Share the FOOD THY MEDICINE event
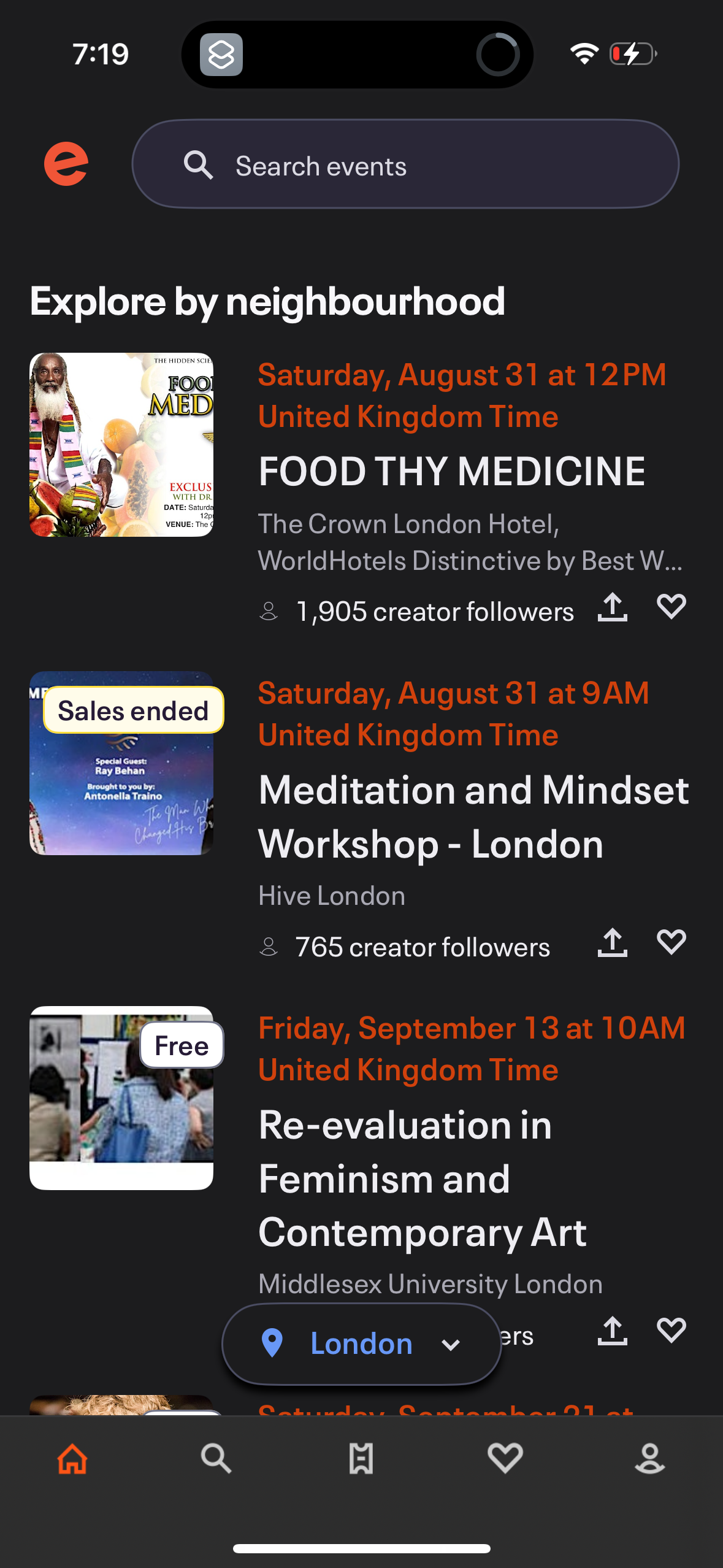The height and width of the screenshot is (1568, 723). 613,607
